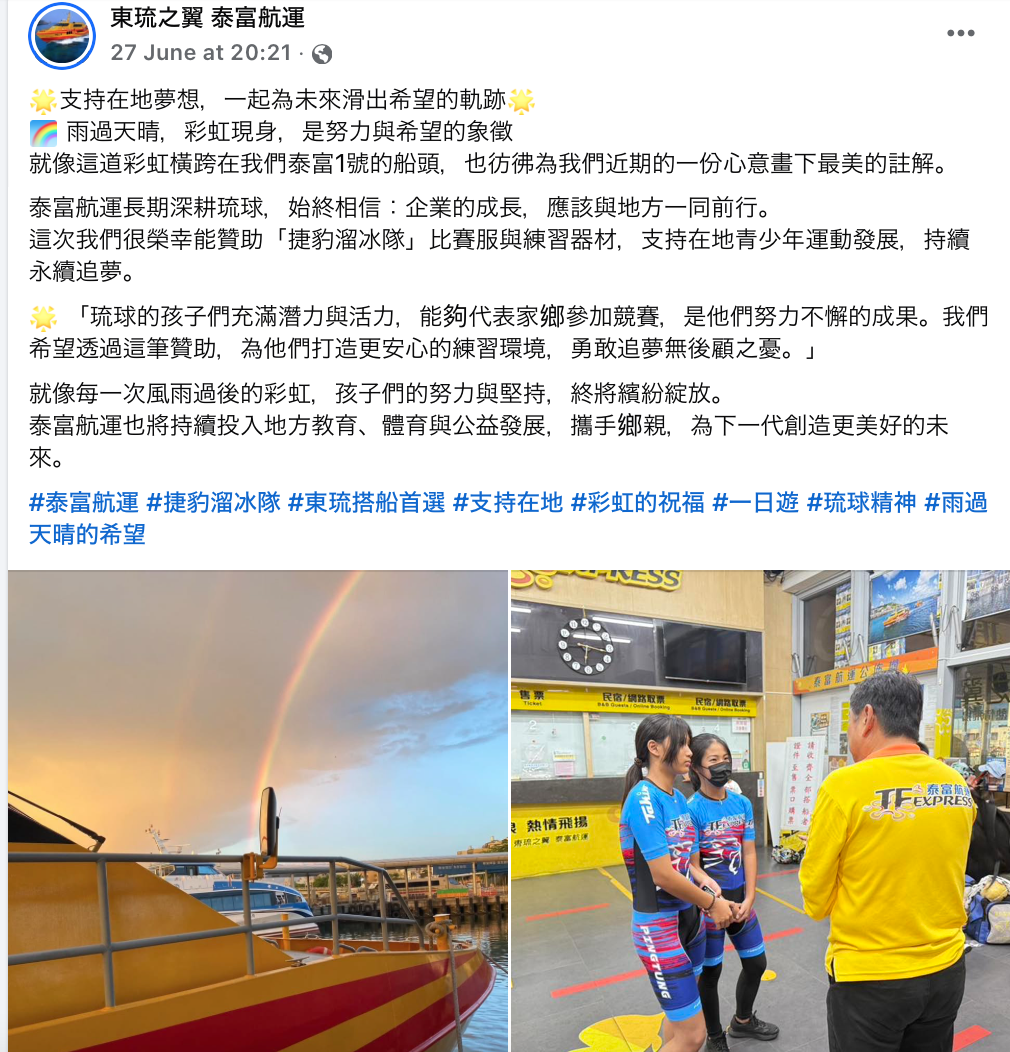This screenshot has height=1052, width=1010.
Task: View the rainbow over the boat photo
Action: [x=257, y=810]
